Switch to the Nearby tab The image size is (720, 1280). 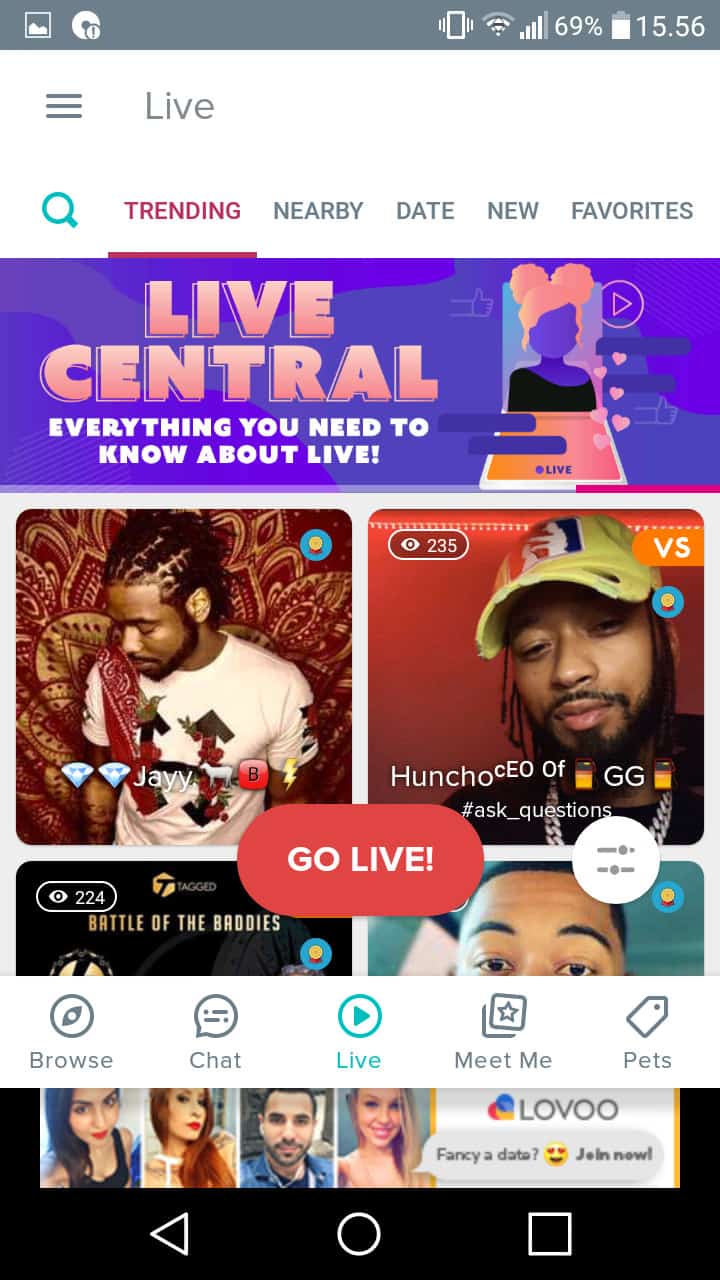[x=318, y=211]
